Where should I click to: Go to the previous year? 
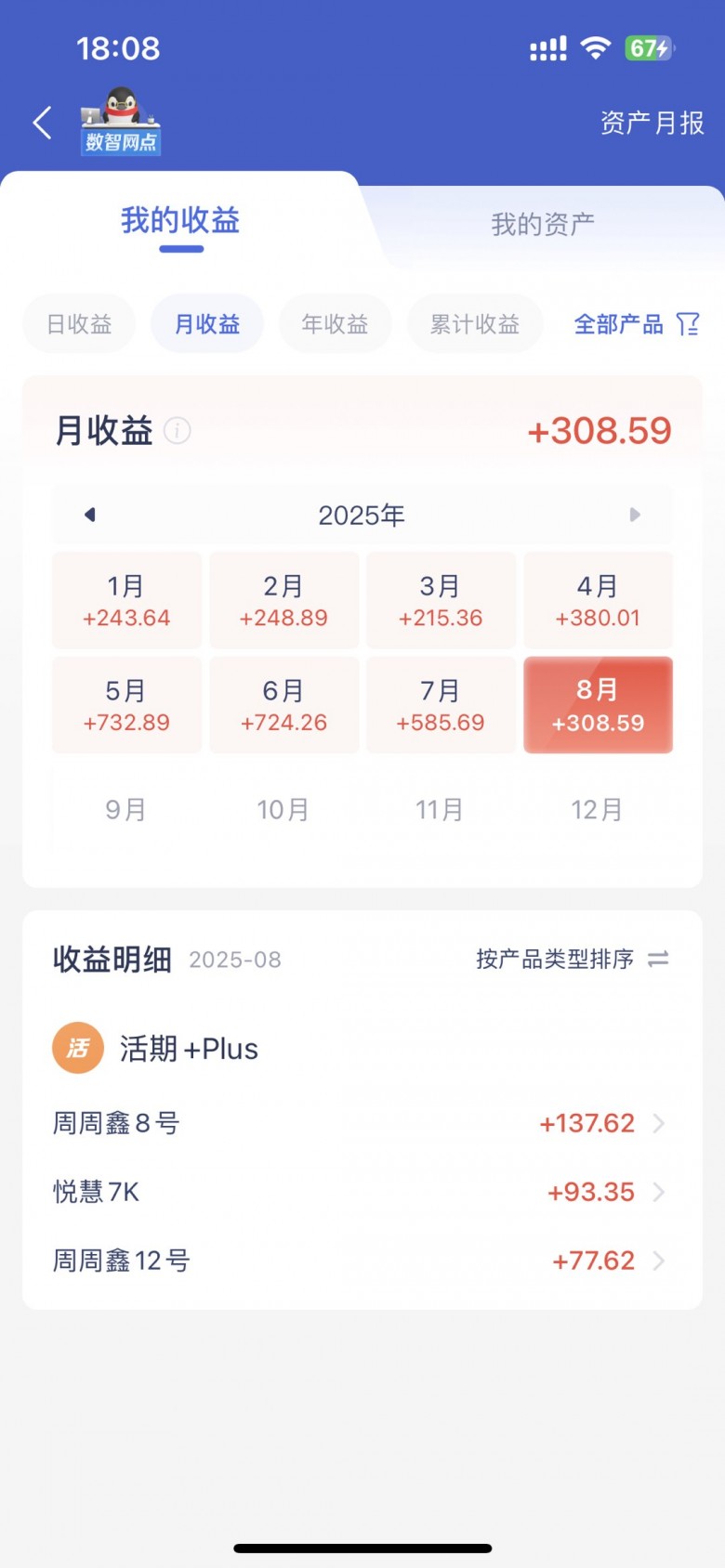[x=90, y=515]
